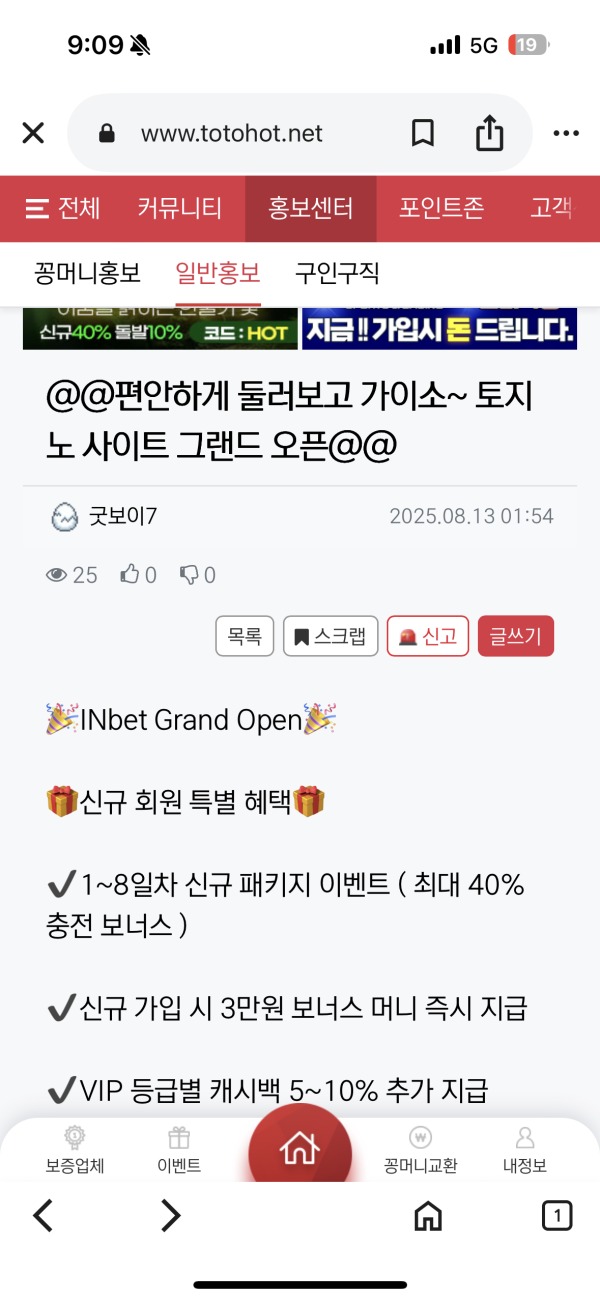Screen dimensions: 600x1301
Task: Write a new post with 글쓰기
Action: 515,636
